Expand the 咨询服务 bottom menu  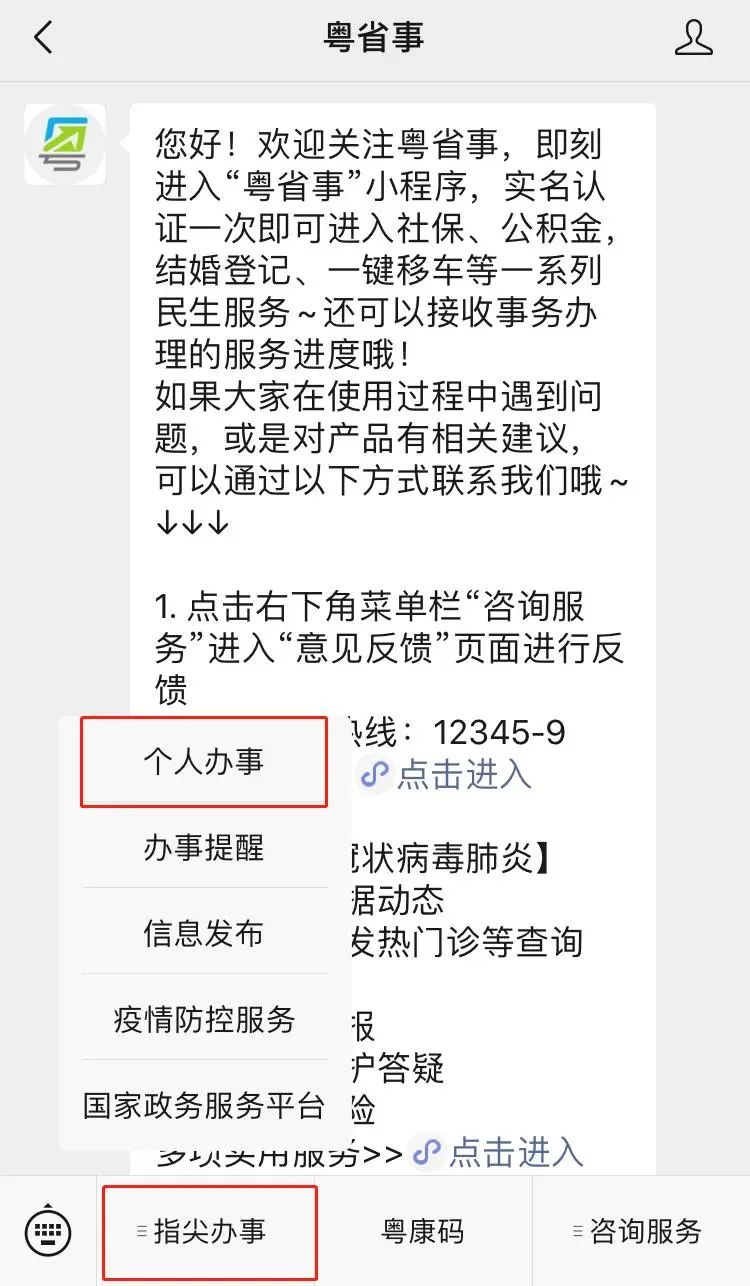641,1231
